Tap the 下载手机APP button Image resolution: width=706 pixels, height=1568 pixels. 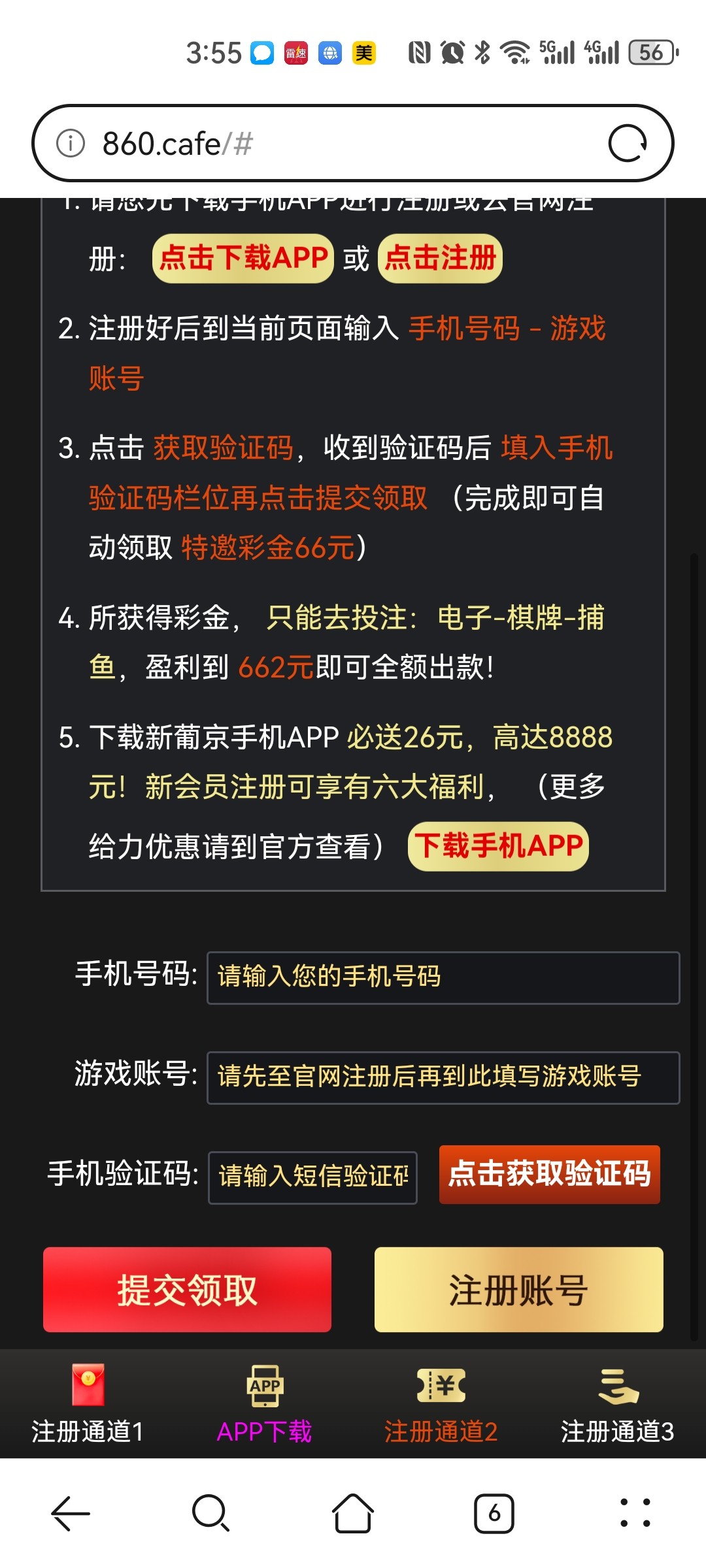pos(498,846)
